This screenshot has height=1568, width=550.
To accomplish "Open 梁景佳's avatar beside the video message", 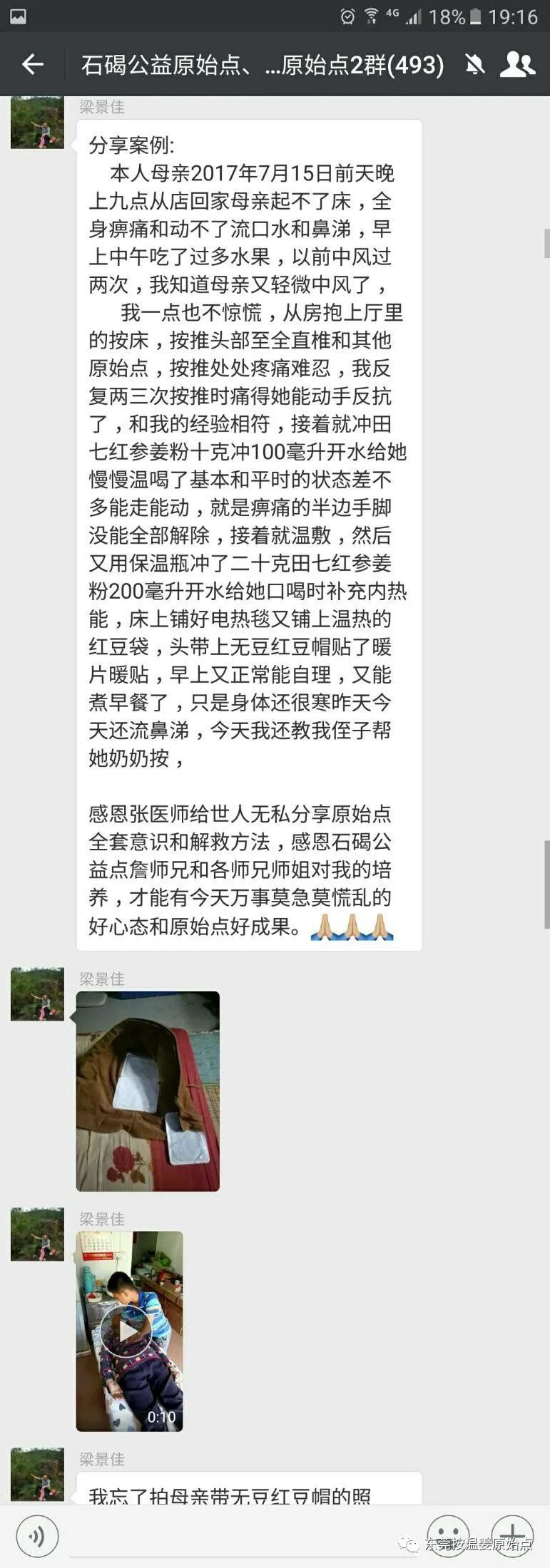I will click(x=37, y=1234).
